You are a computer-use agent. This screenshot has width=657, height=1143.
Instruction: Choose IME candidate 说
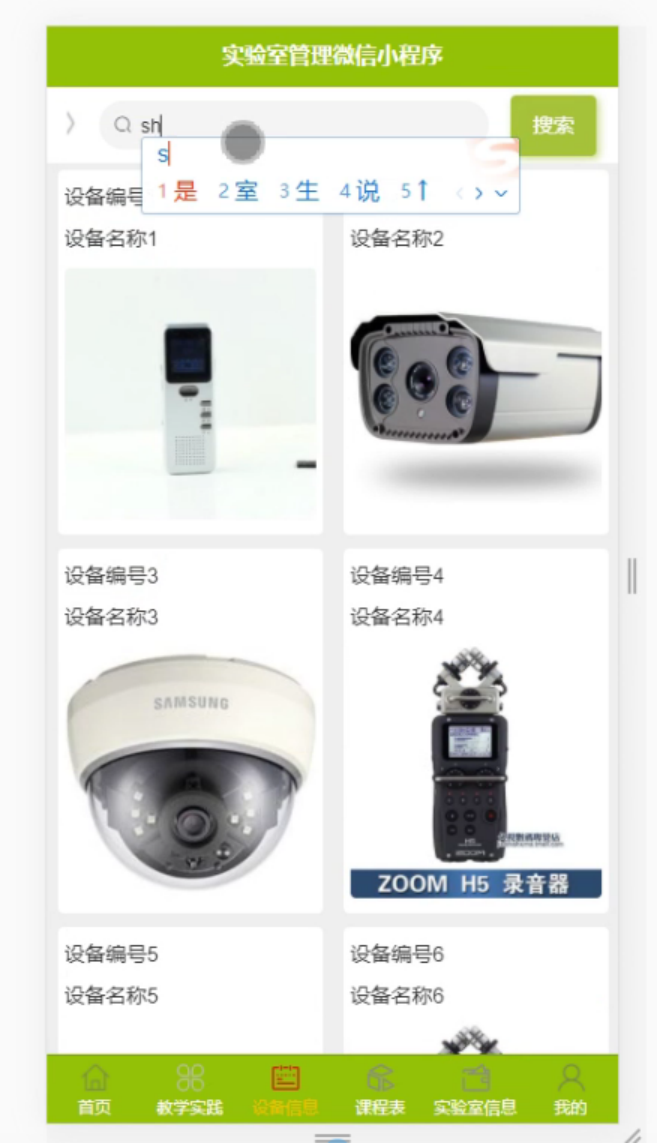click(360, 191)
